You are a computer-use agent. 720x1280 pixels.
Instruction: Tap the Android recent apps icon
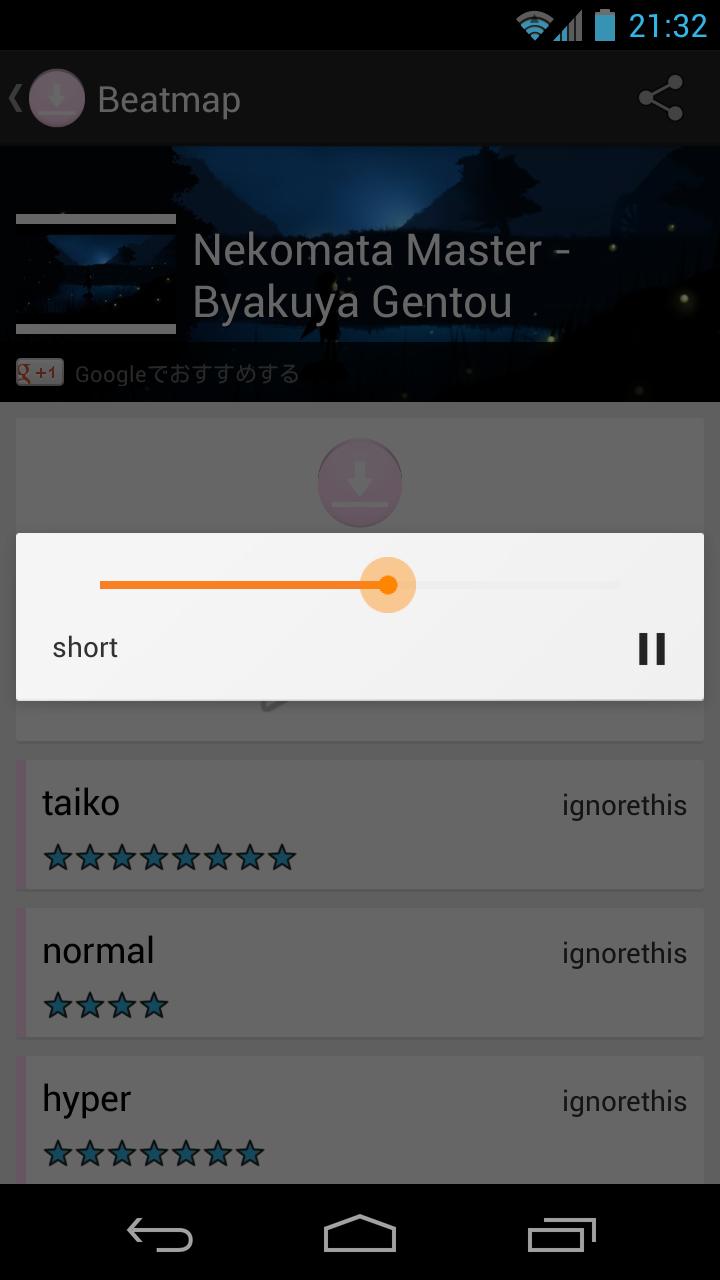(x=561, y=1236)
